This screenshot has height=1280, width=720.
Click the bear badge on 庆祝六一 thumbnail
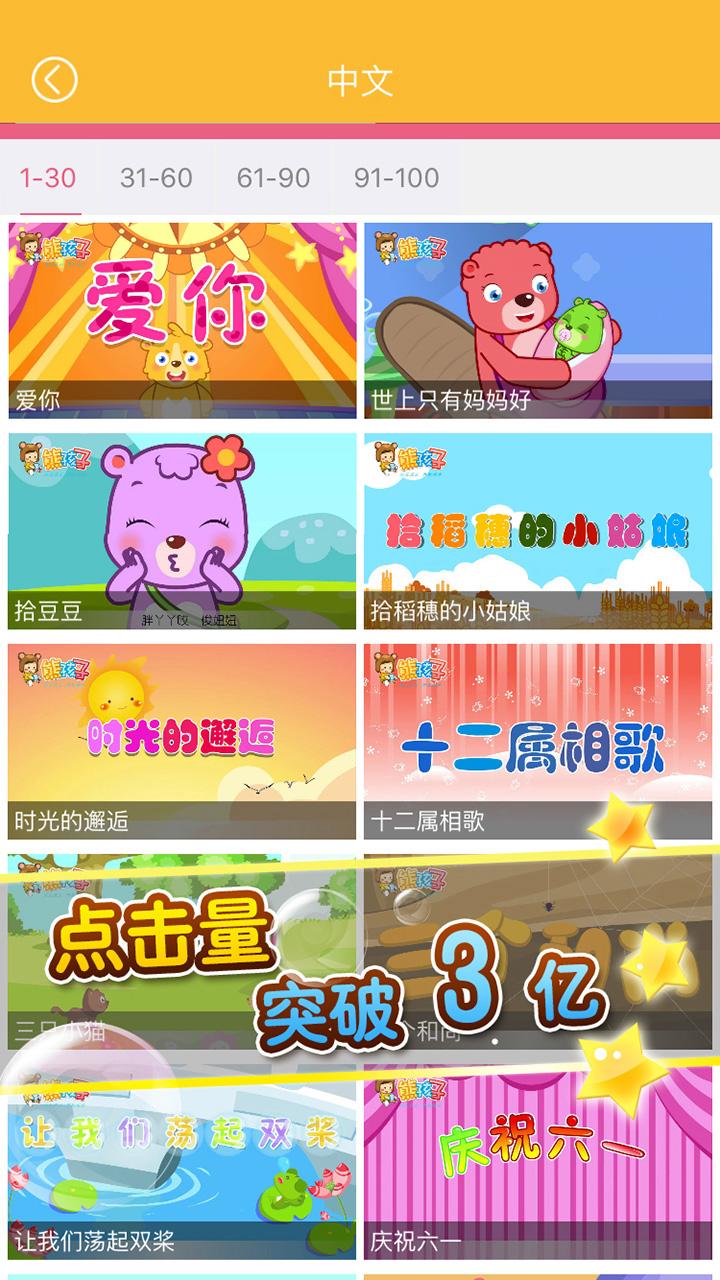click(x=413, y=1094)
